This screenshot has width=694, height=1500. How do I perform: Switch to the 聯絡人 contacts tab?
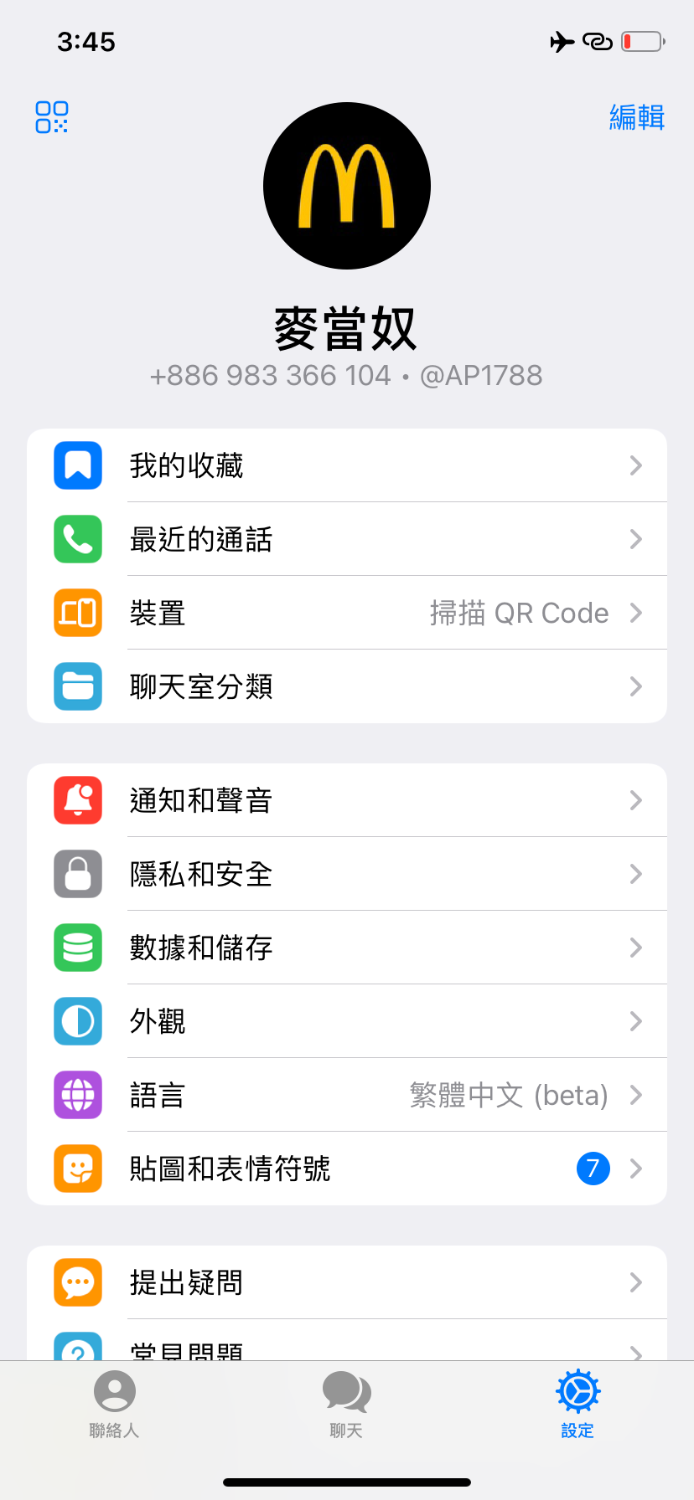point(115,1405)
